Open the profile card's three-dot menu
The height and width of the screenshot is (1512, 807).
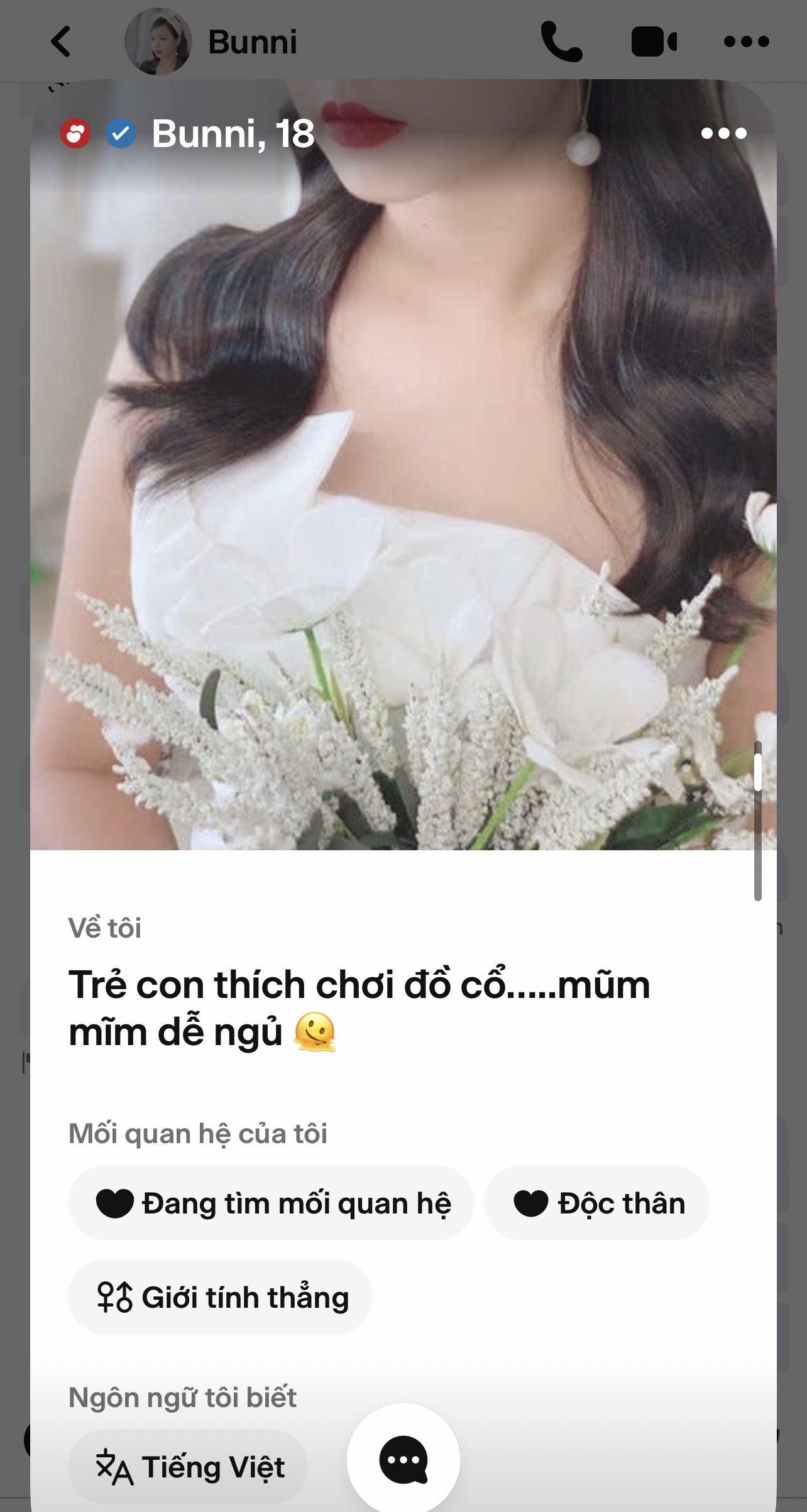723,133
